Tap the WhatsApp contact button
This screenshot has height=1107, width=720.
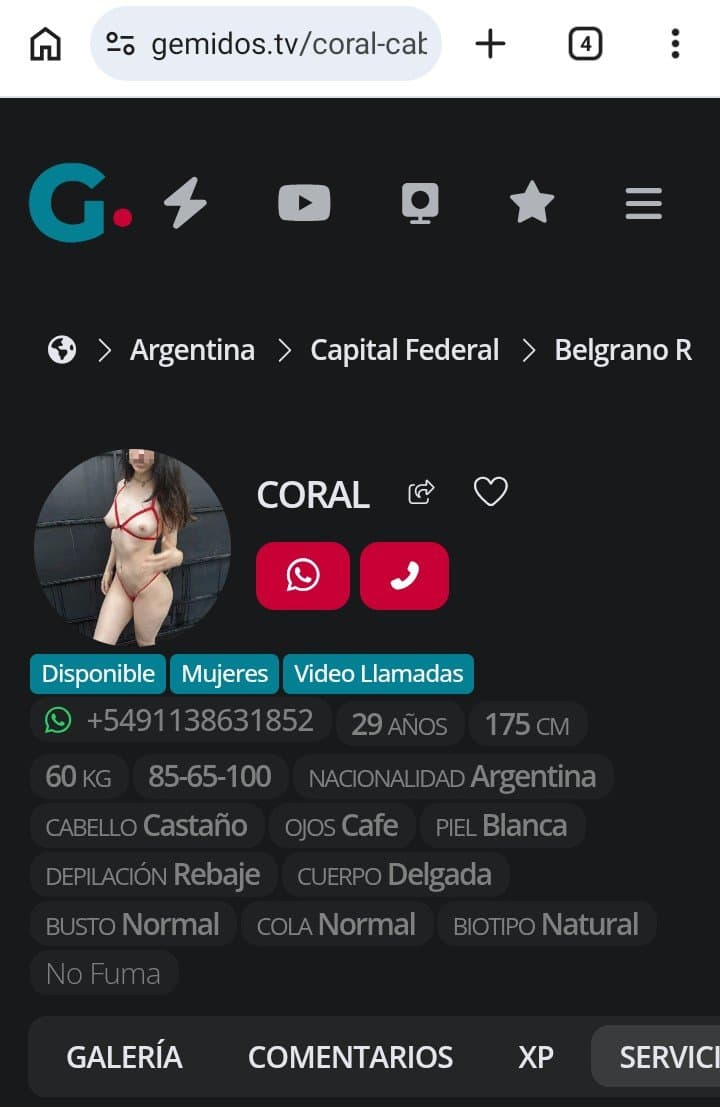302,575
